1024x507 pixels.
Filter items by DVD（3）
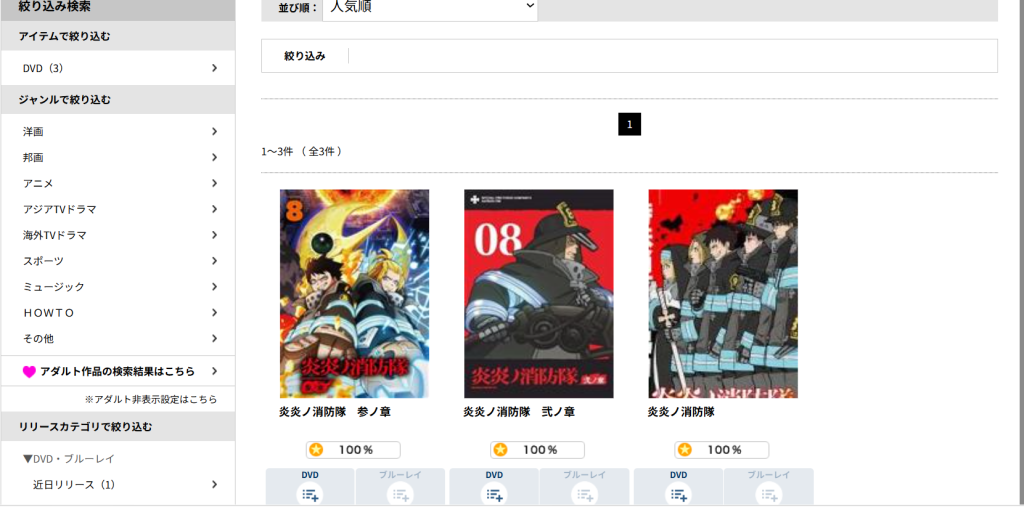coord(118,68)
